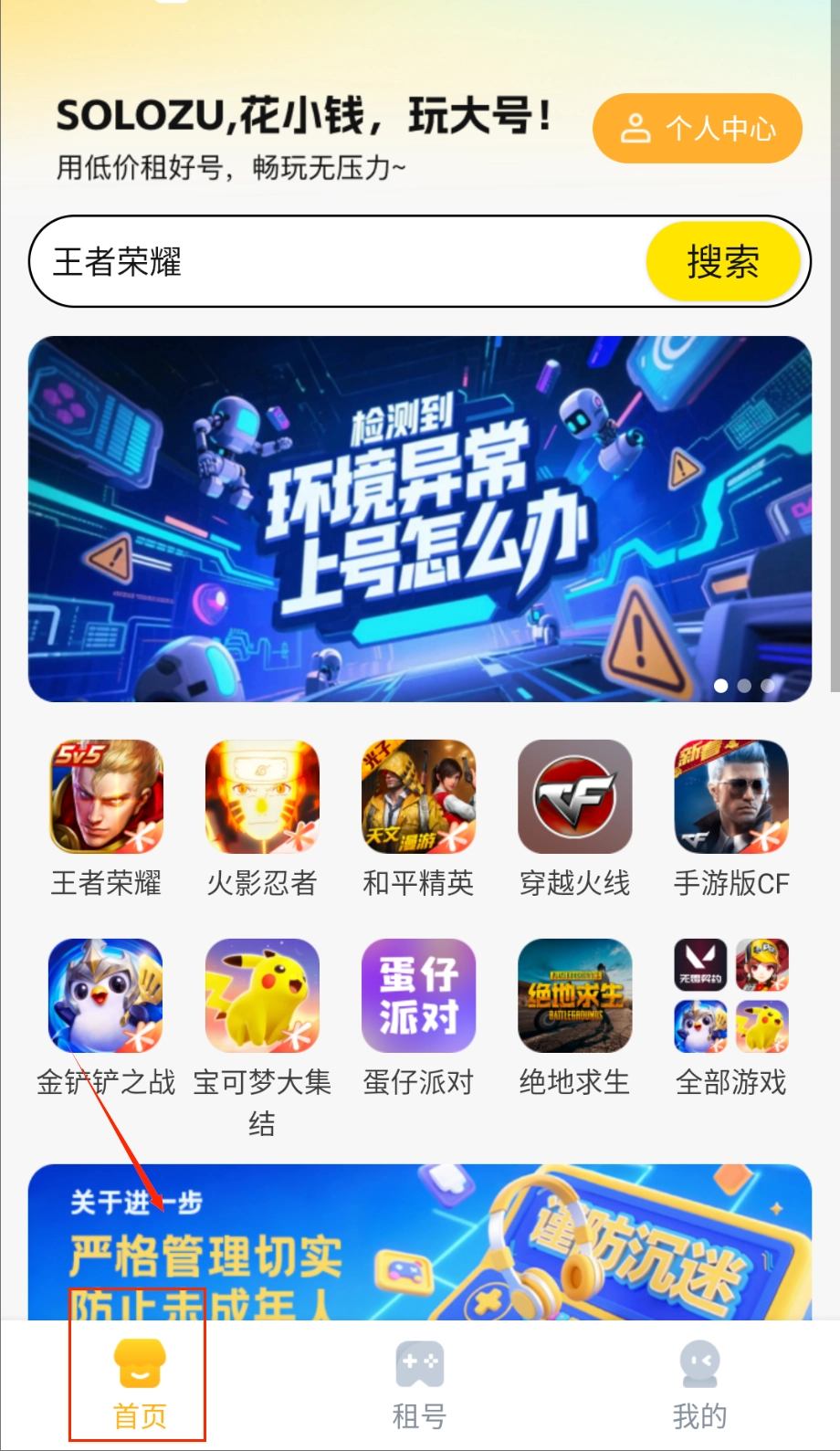Select 火影忍者 game icon
Screen dimensions: 840x1451
[x=262, y=797]
